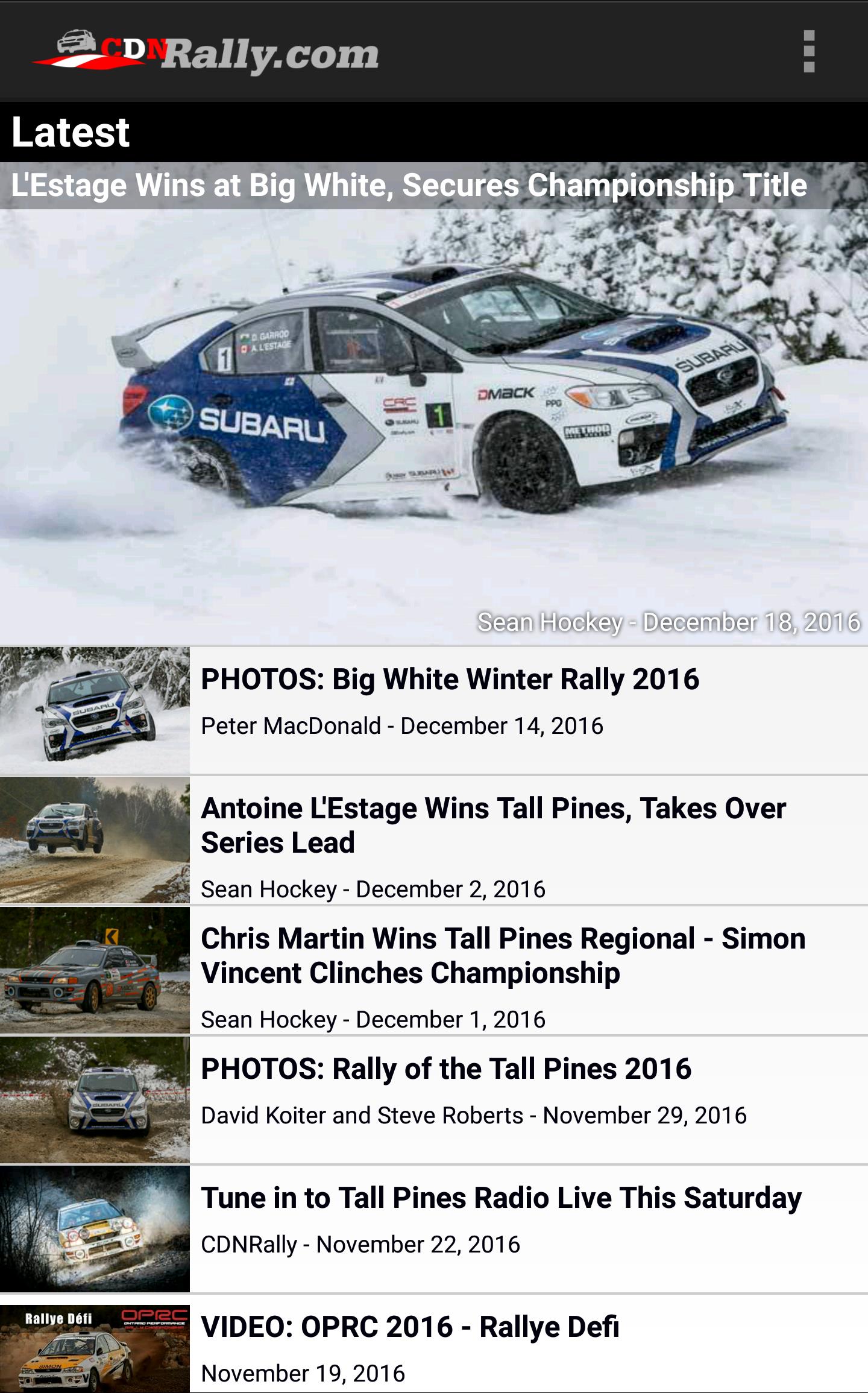
Task: Open Tune in to Tall Pines Radio article
Action: click(500, 1198)
